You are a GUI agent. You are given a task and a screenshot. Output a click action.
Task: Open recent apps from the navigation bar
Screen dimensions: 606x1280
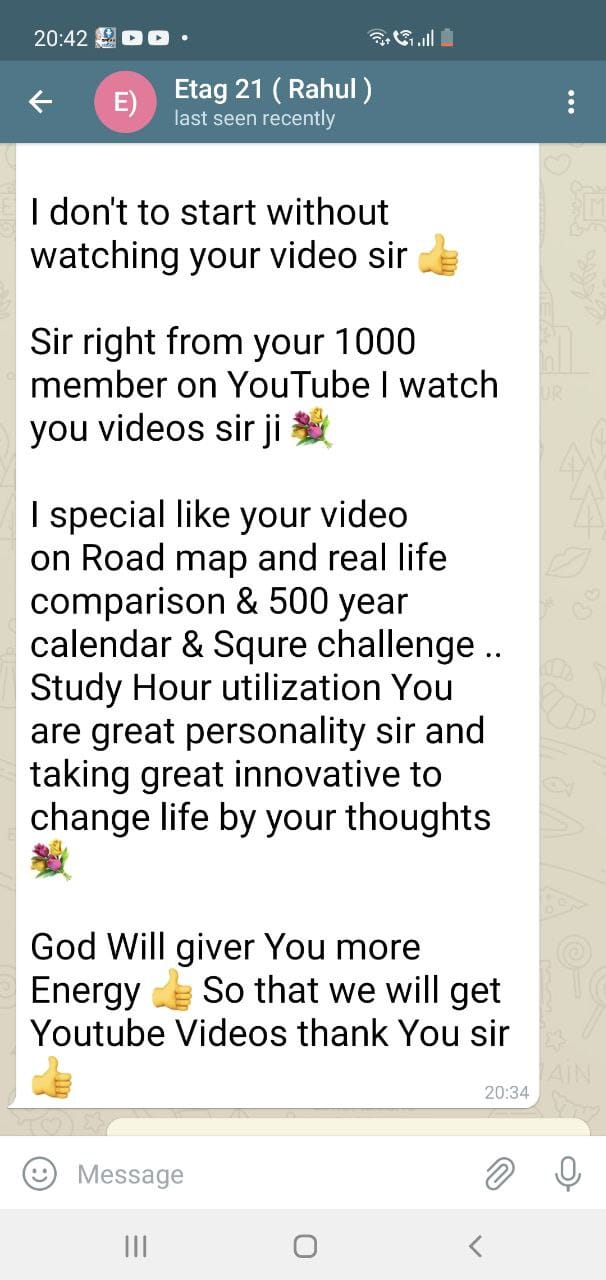[136, 1245]
